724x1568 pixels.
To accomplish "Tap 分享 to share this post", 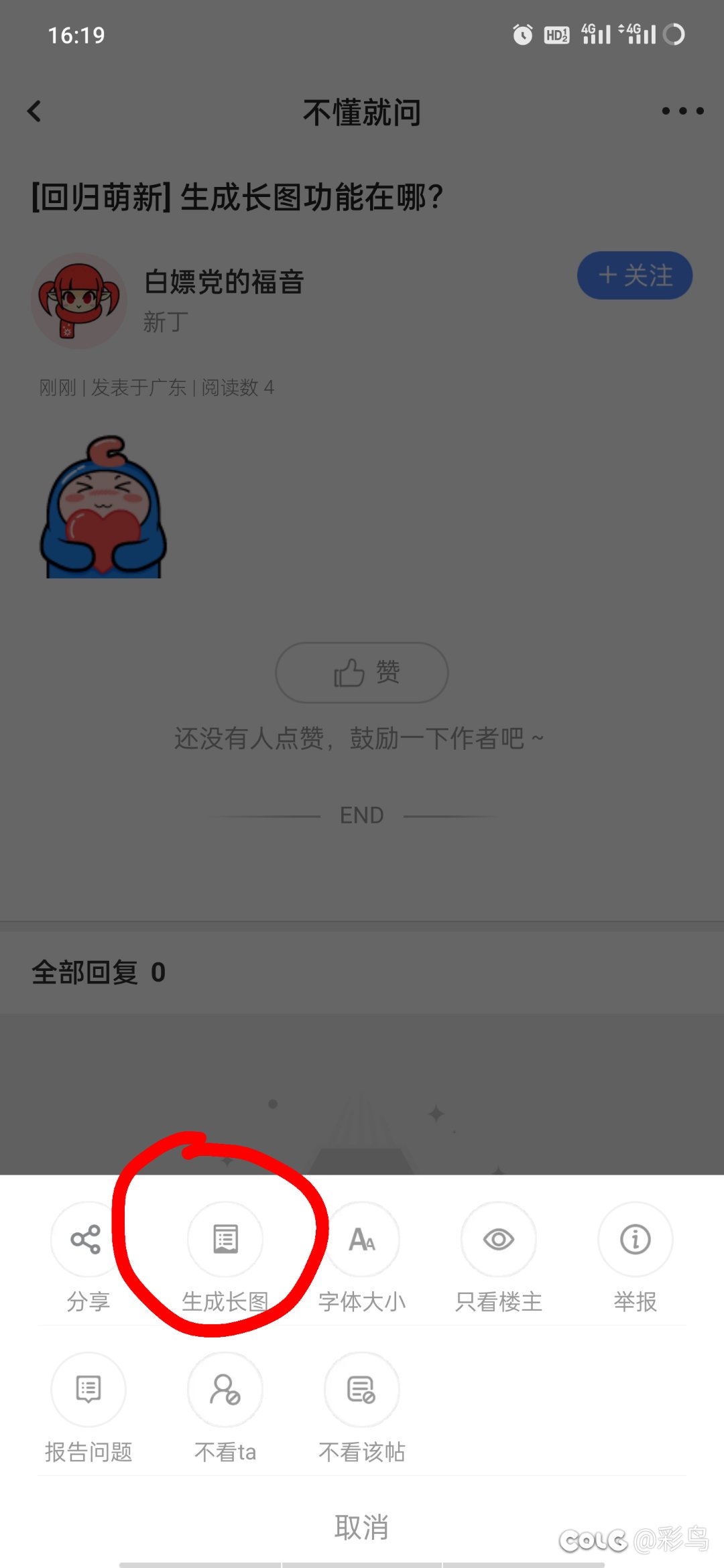I will pyautogui.click(x=87, y=1240).
